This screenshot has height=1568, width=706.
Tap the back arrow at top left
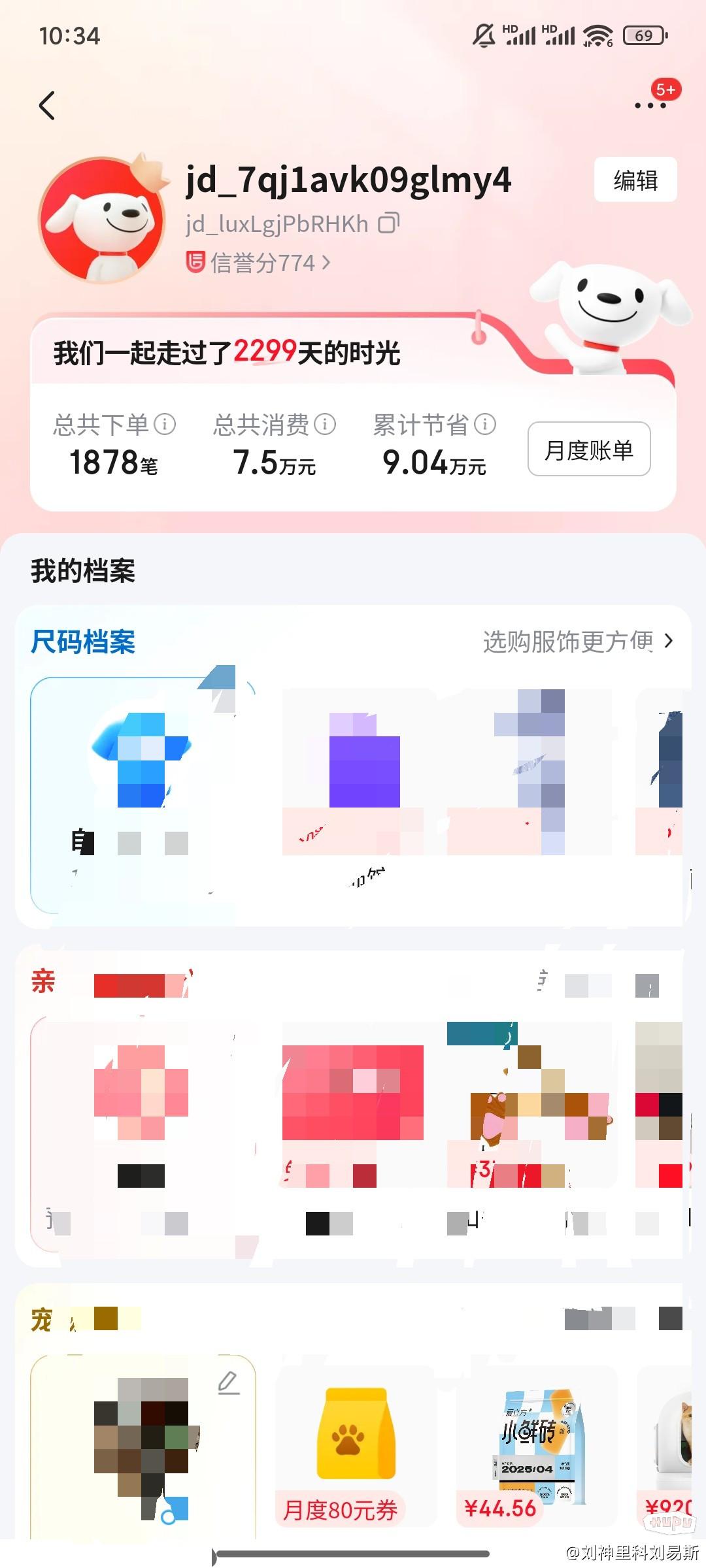[46, 105]
